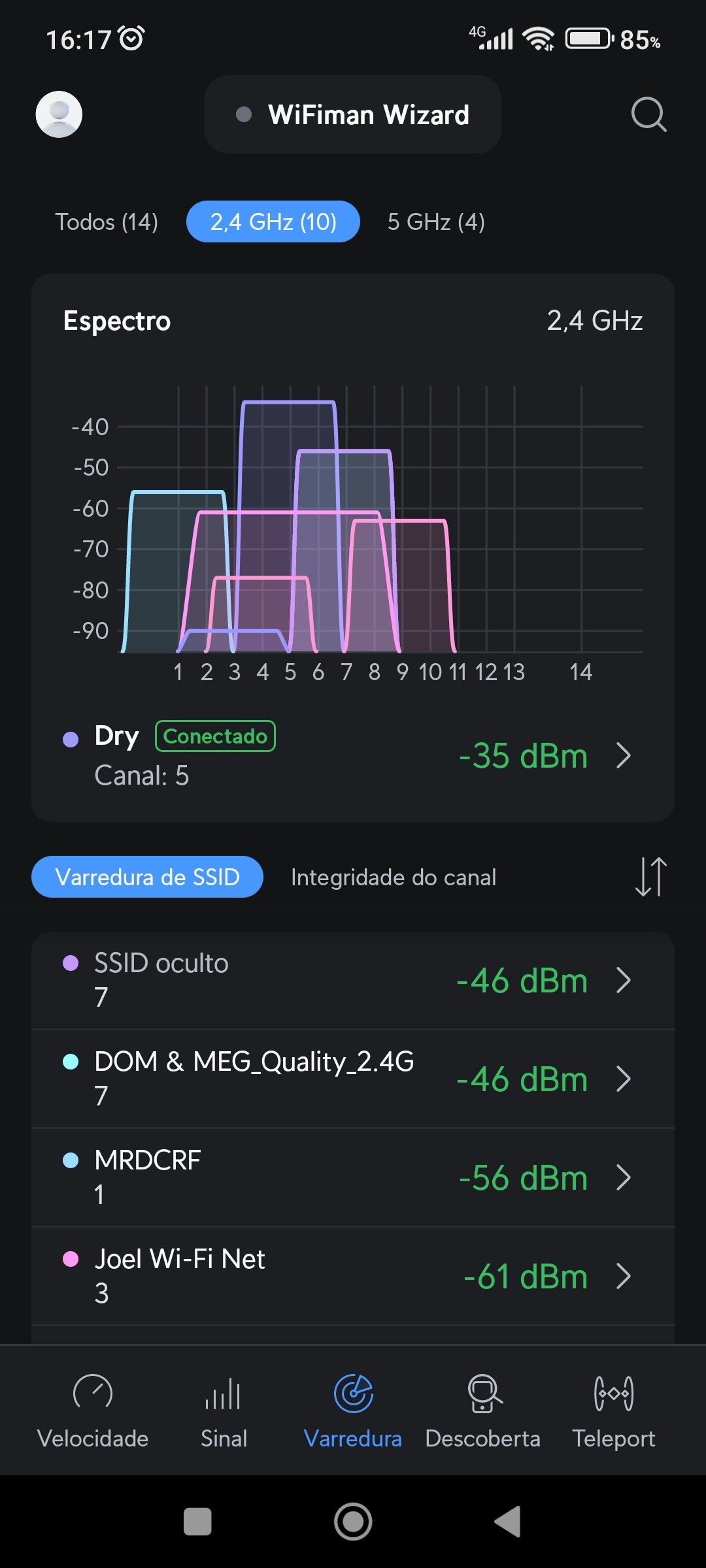Switch to Integridade do canal

click(x=394, y=877)
